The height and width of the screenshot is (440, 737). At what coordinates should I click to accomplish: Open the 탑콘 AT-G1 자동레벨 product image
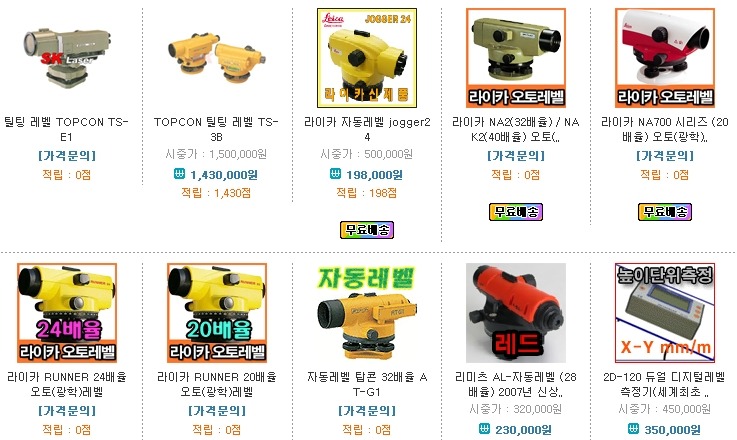coord(366,313)
